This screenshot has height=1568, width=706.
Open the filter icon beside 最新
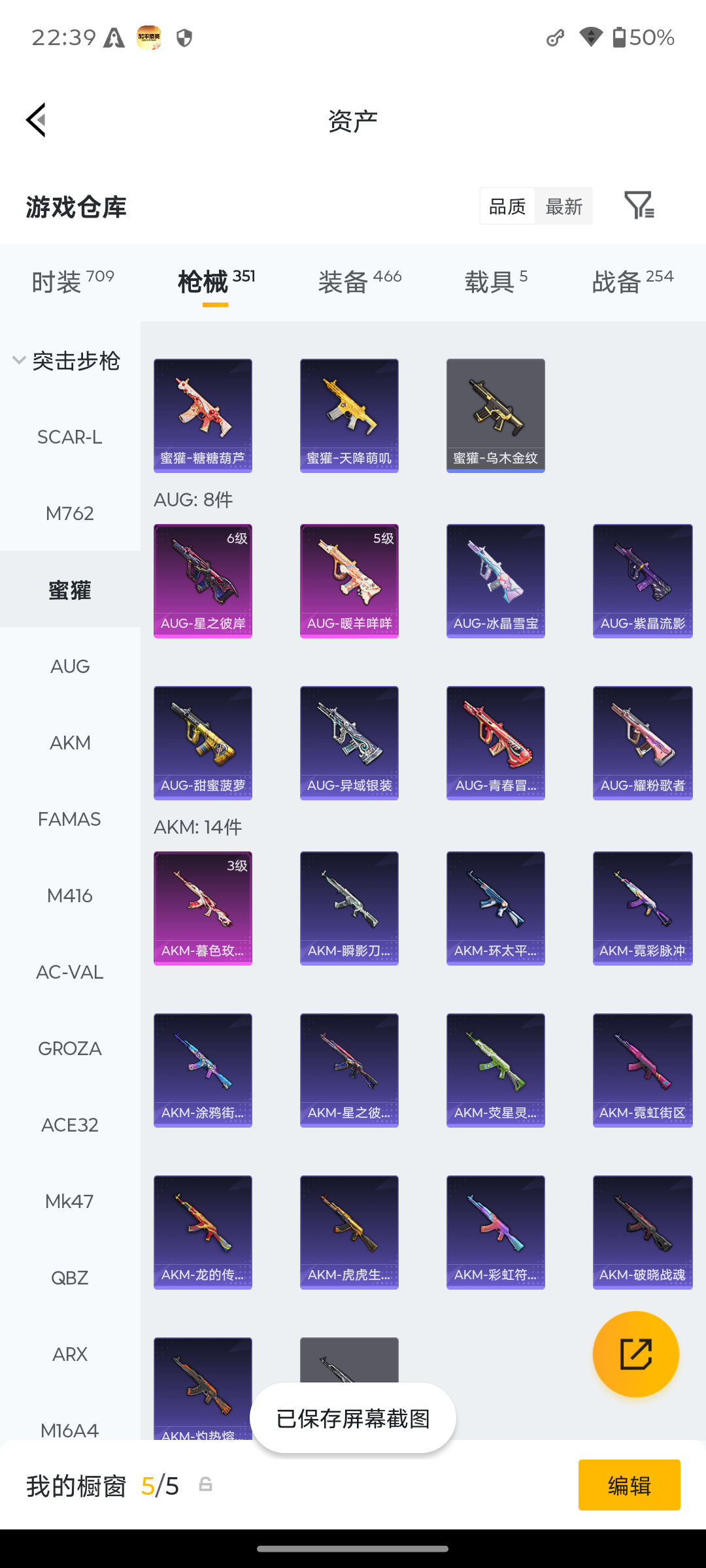click(639, 206)
